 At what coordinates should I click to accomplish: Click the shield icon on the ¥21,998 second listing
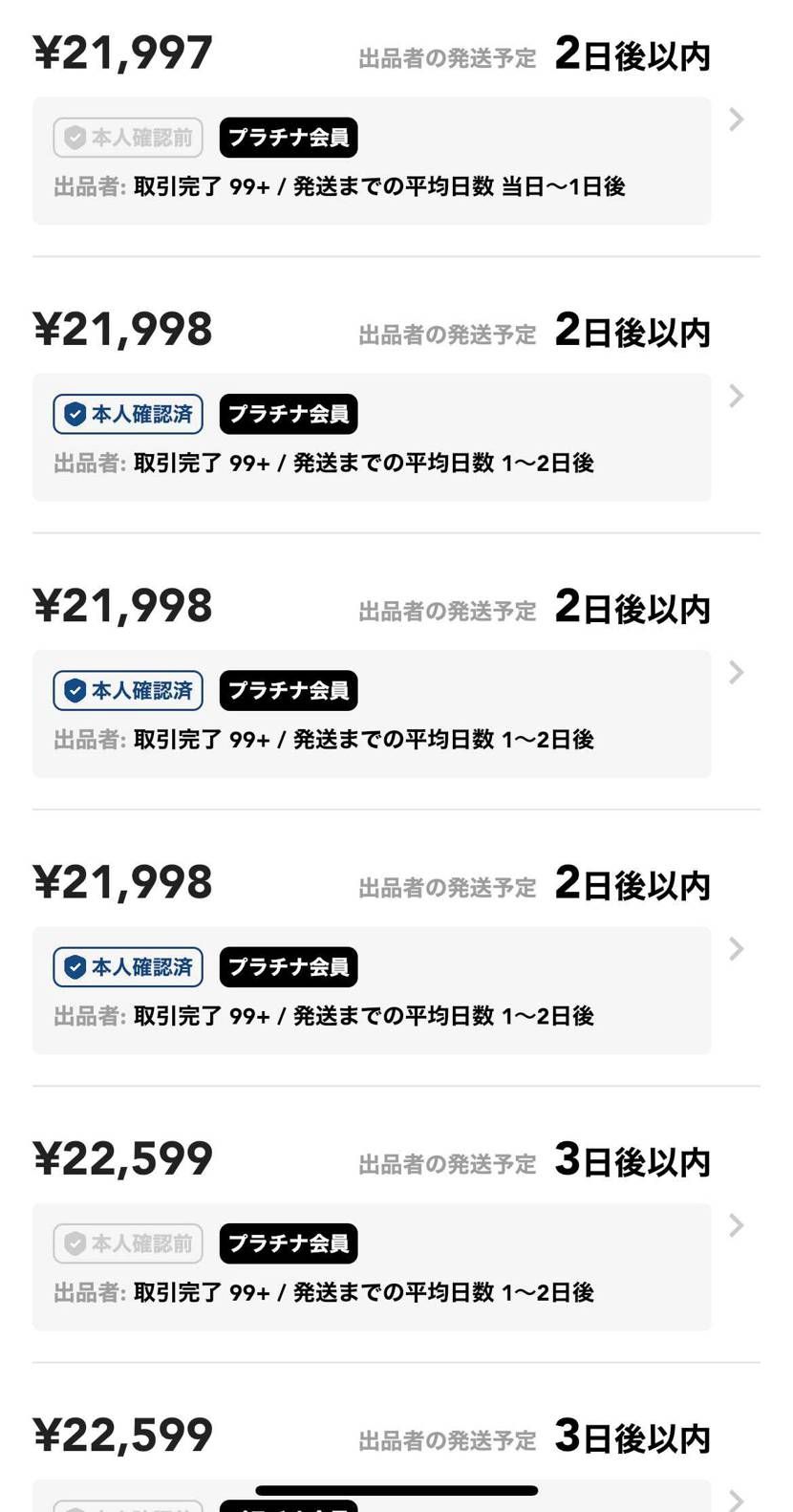click(75, 690)
